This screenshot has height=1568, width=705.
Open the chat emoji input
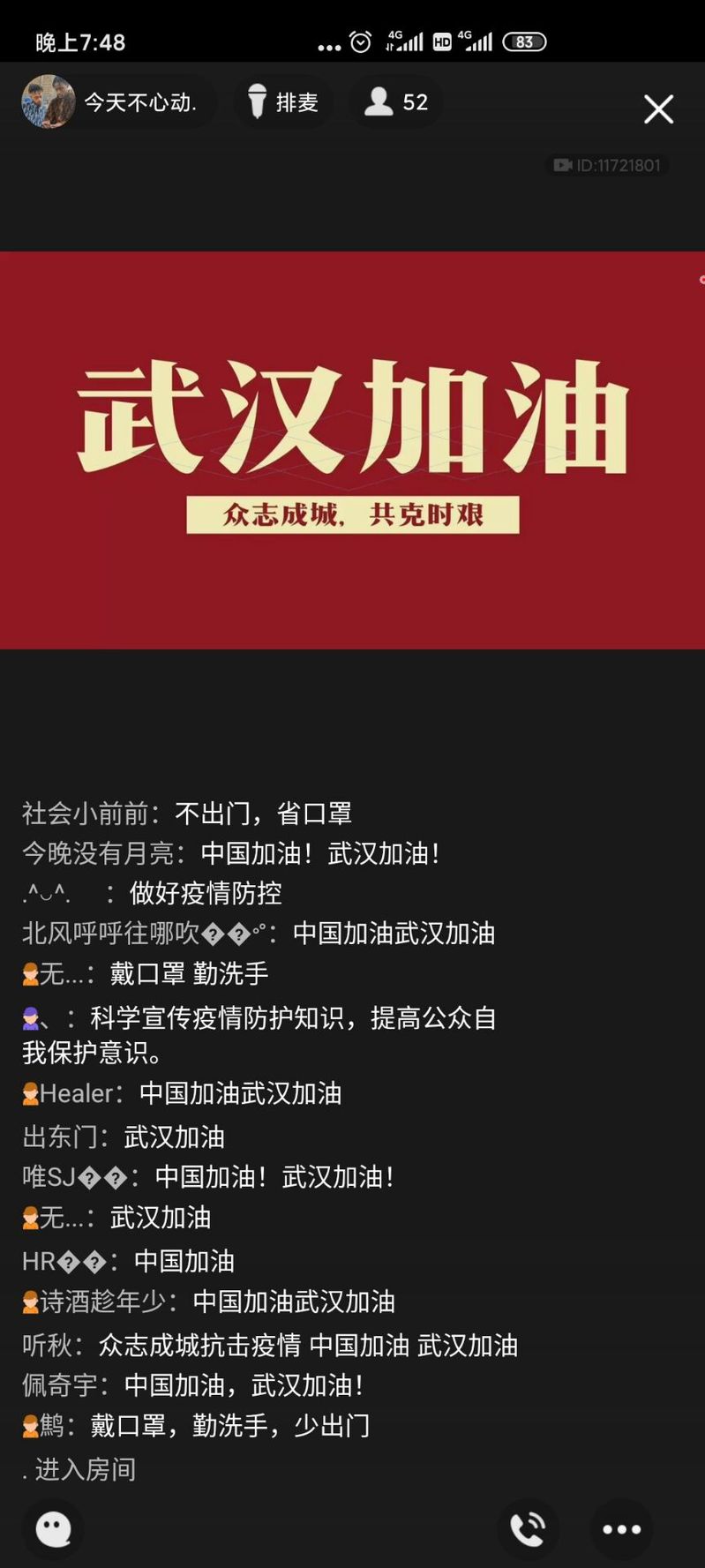click(x=53, y=1529)
